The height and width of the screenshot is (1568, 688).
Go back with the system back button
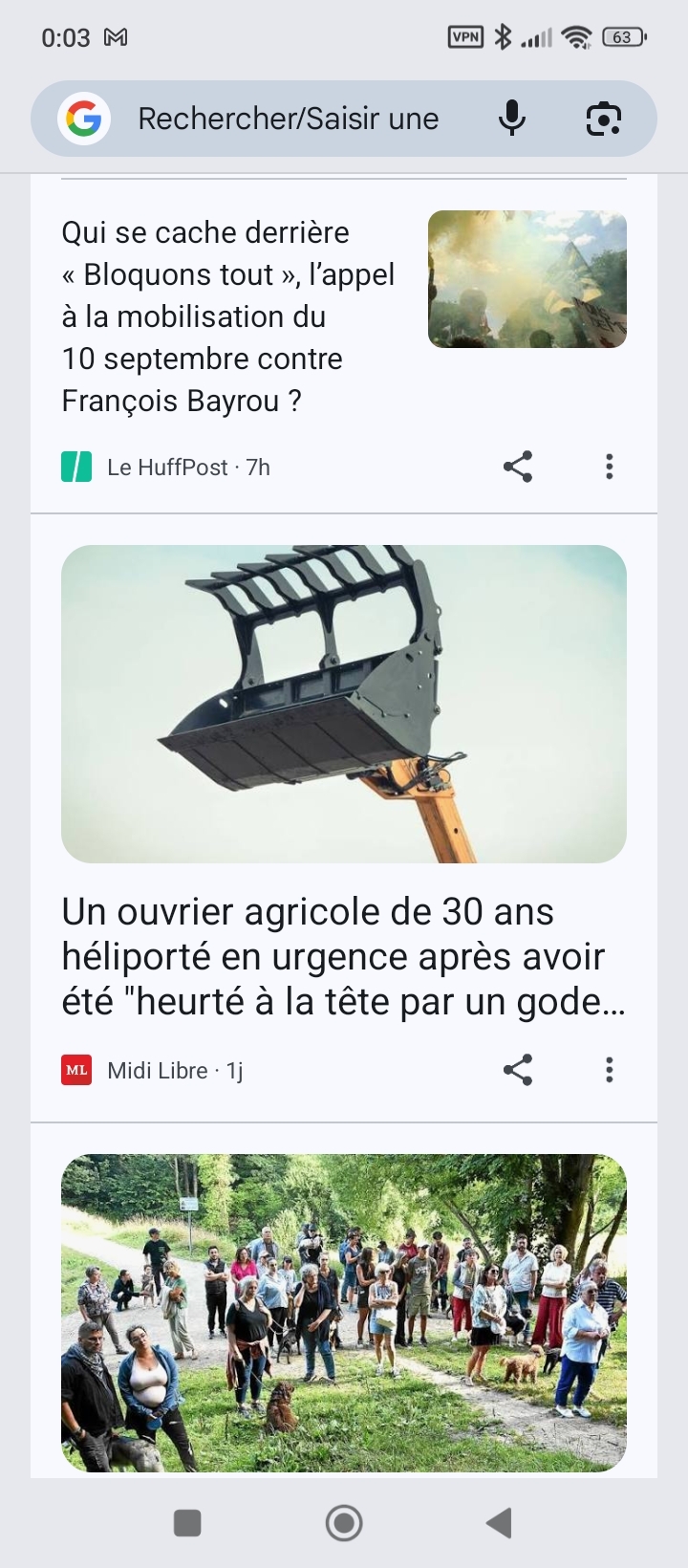pyautogui.click(x=500, y=1523)
